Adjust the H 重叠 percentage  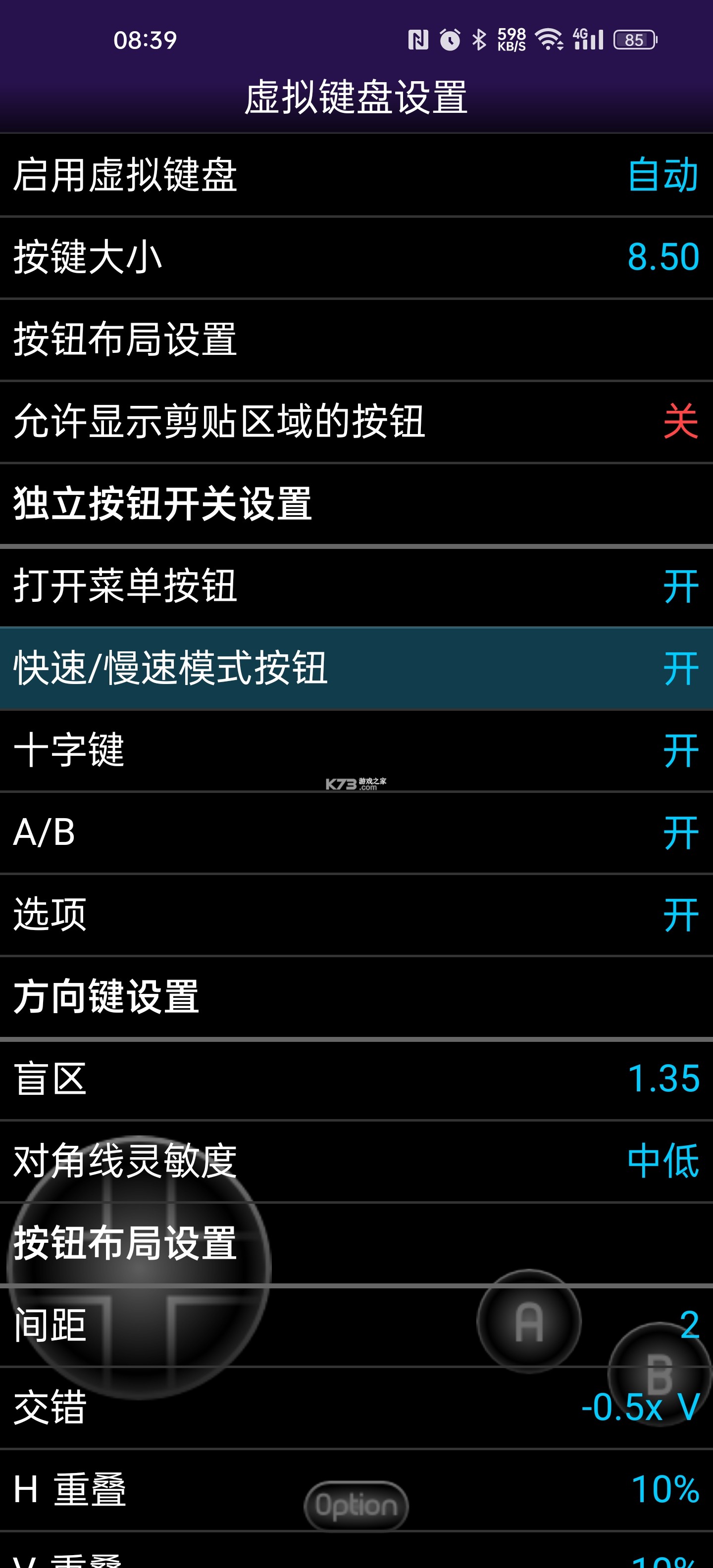pos(356,1490)
